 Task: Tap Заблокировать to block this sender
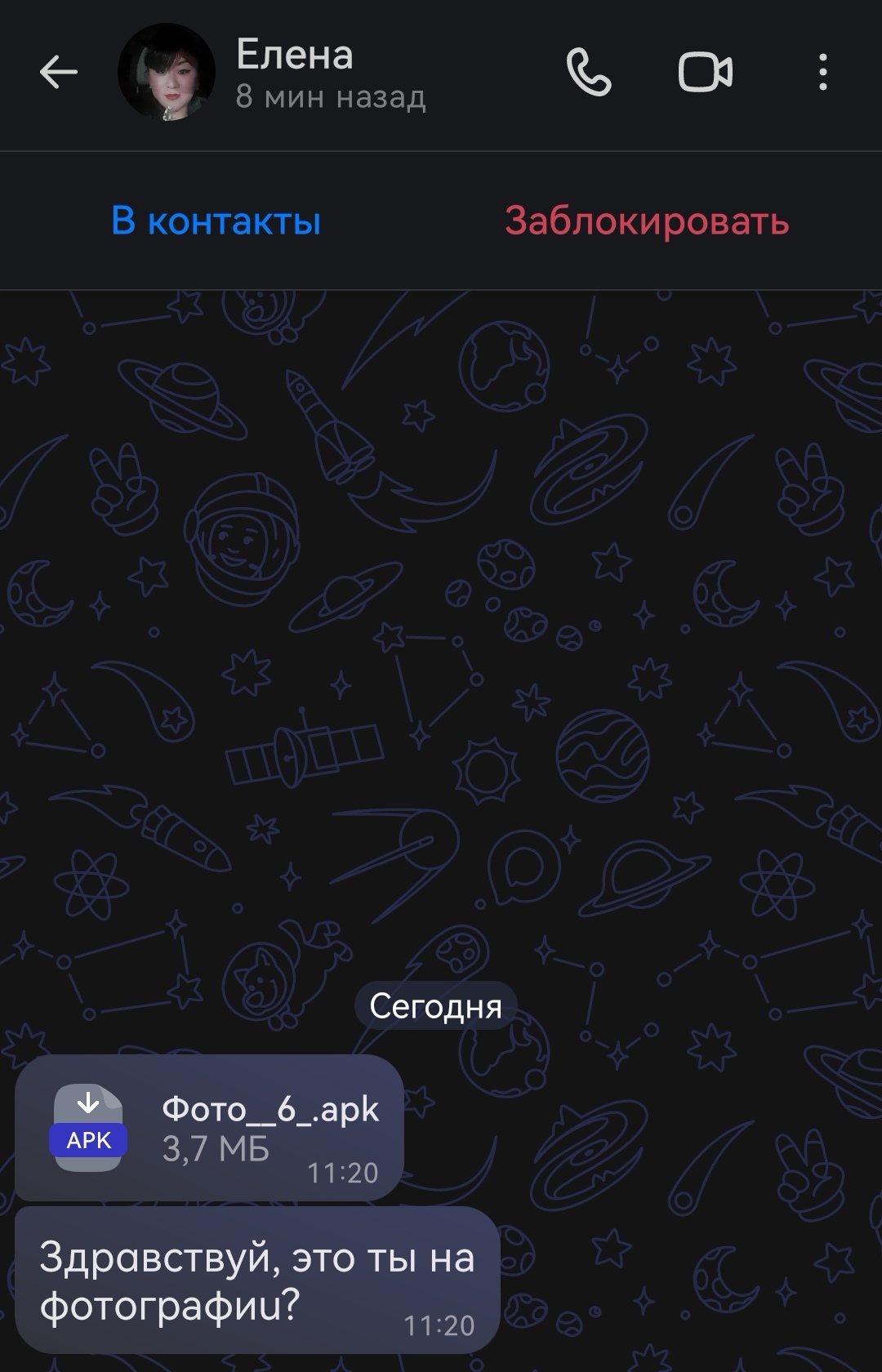(x=647, y=221)
